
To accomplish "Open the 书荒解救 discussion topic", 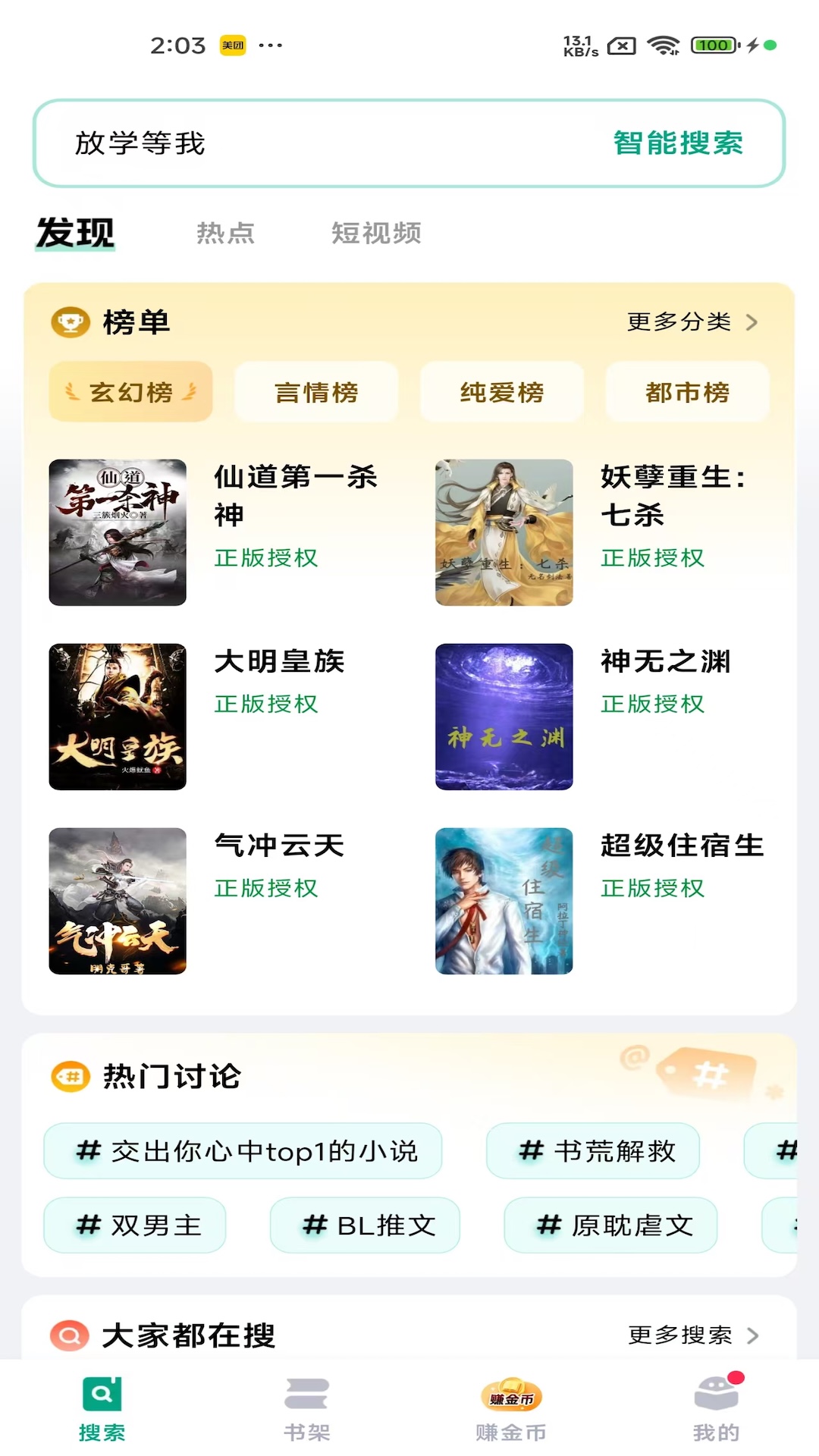I will click(594, 1151).
